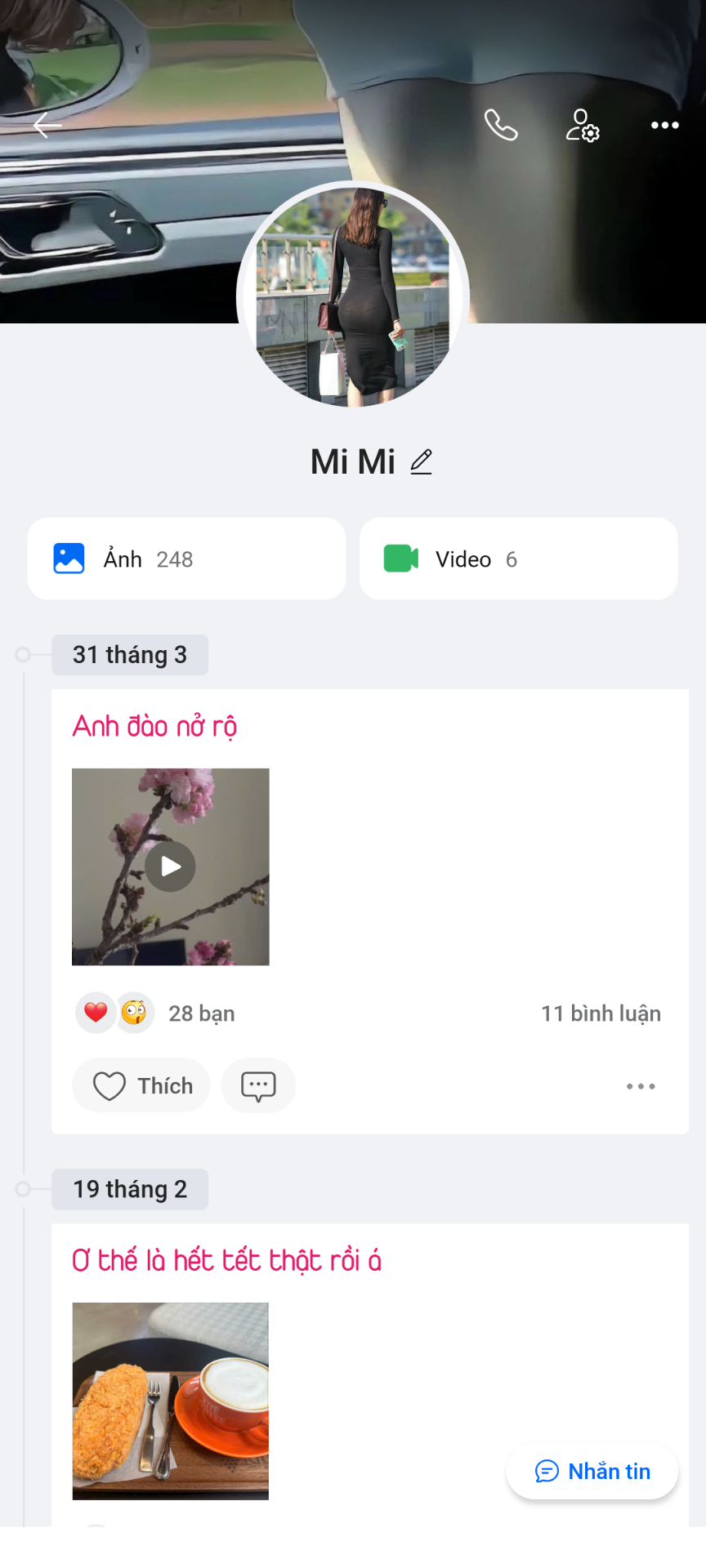Viewport: 706px width, 1568px height.
Task: Open the Video collection with 6 videos
Action: [x=518, y=559]
